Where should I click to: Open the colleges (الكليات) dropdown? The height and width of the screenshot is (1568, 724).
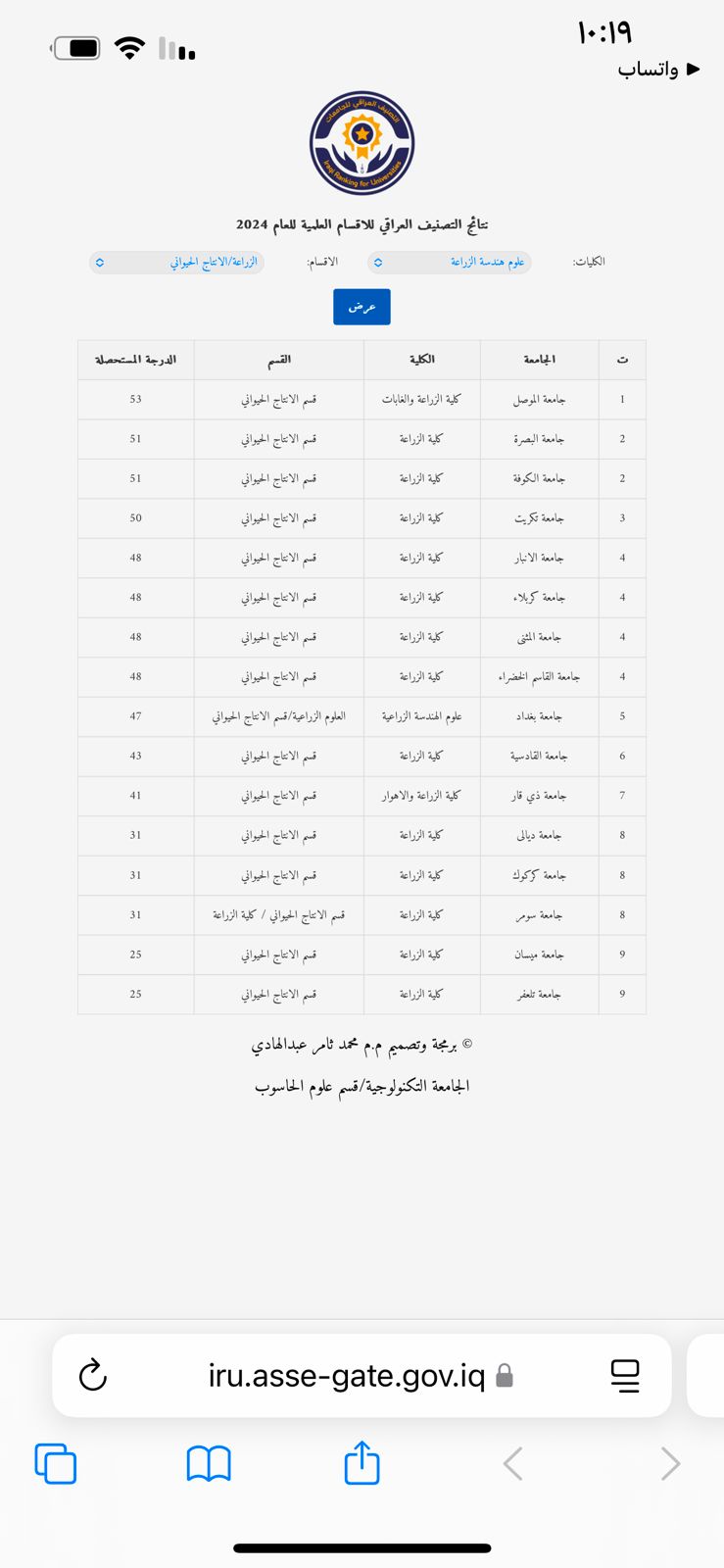[450, 262]
